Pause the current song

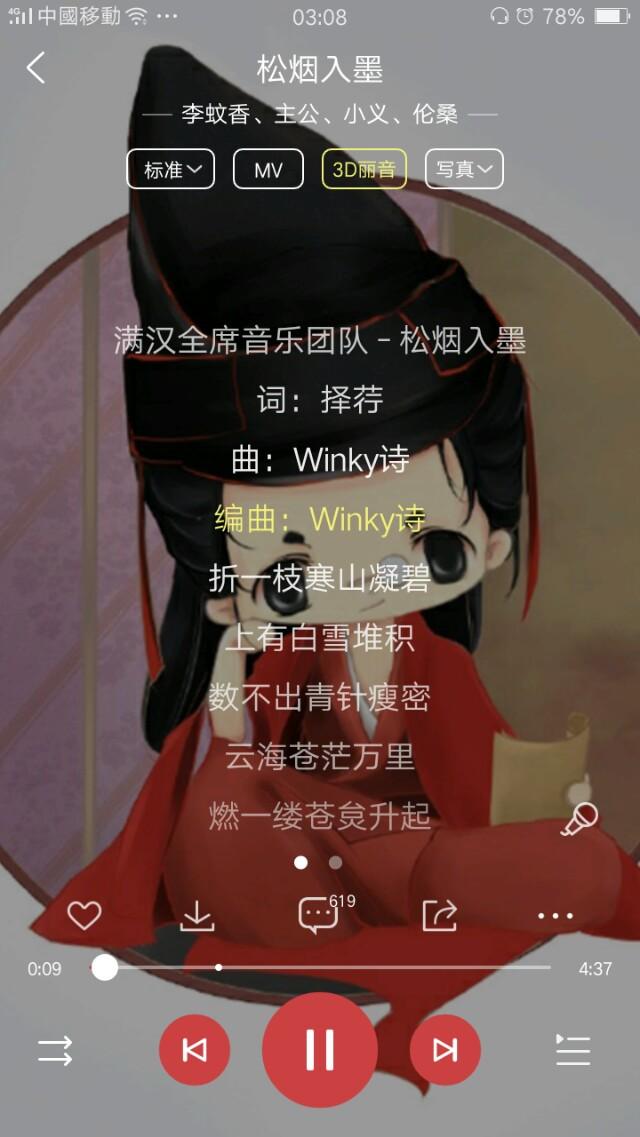click(320, 1049)
